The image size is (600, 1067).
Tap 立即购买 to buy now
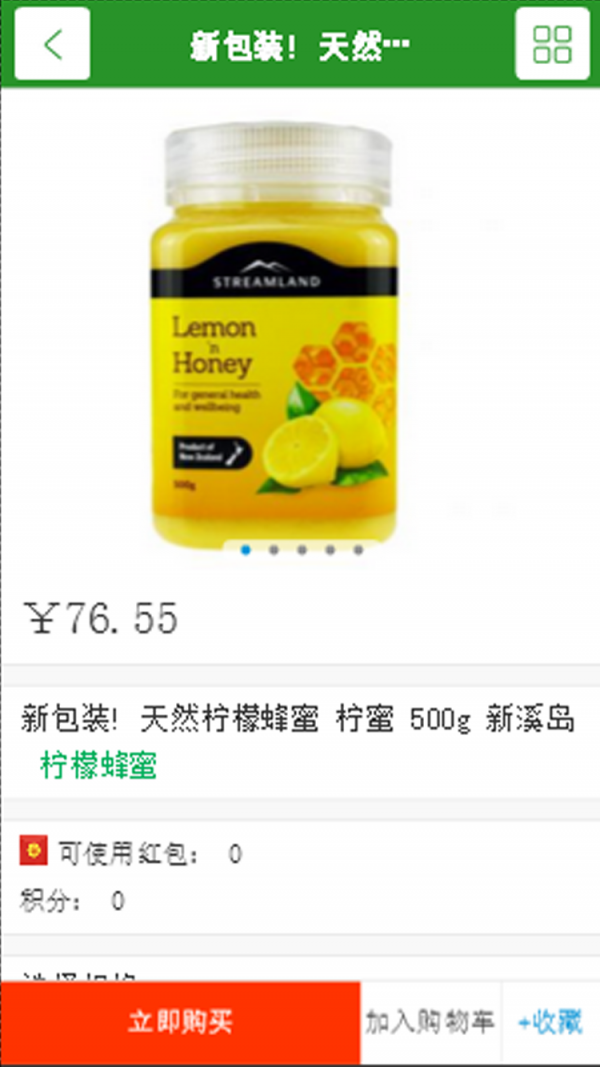(x=180, y=1022)
